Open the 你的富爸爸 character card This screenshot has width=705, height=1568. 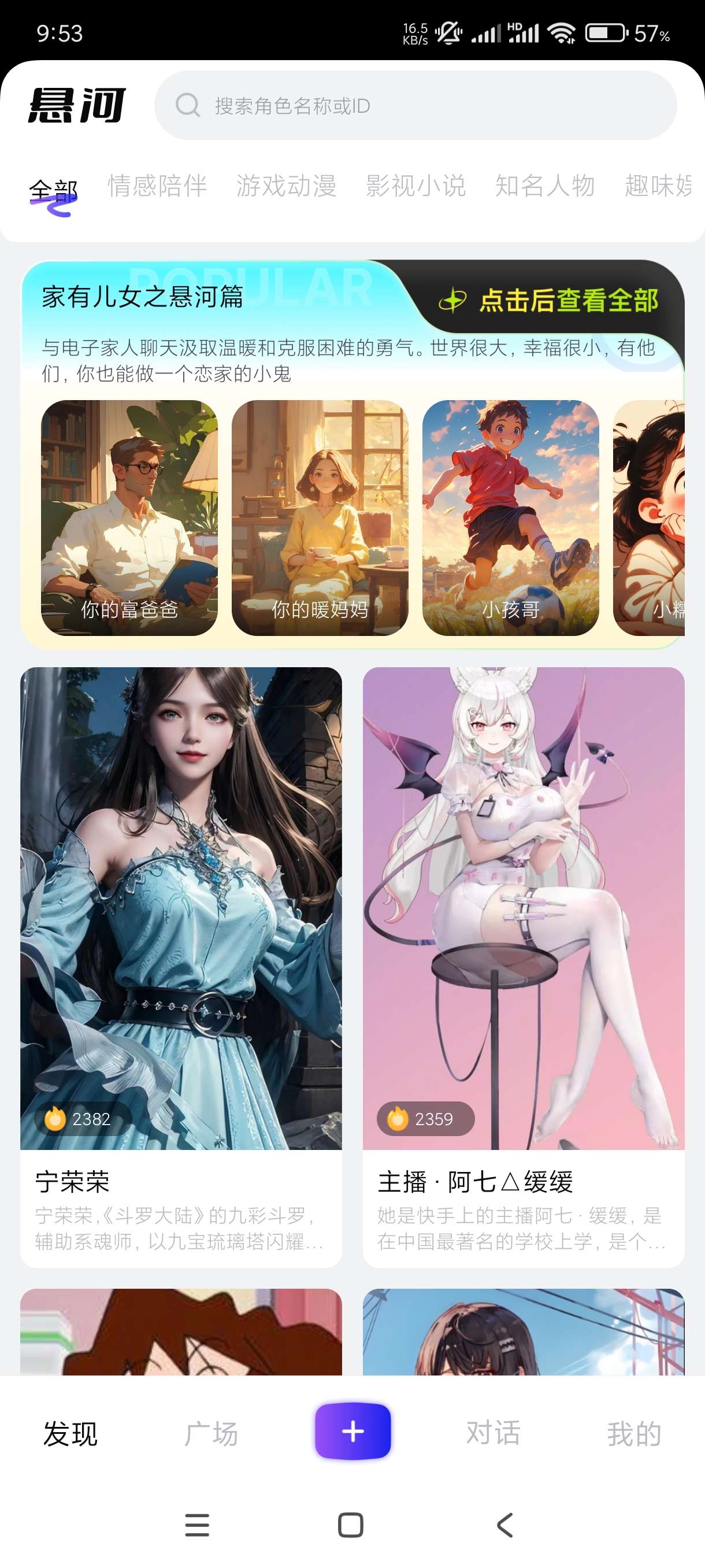pyautogui.click(x=129, y=517)
